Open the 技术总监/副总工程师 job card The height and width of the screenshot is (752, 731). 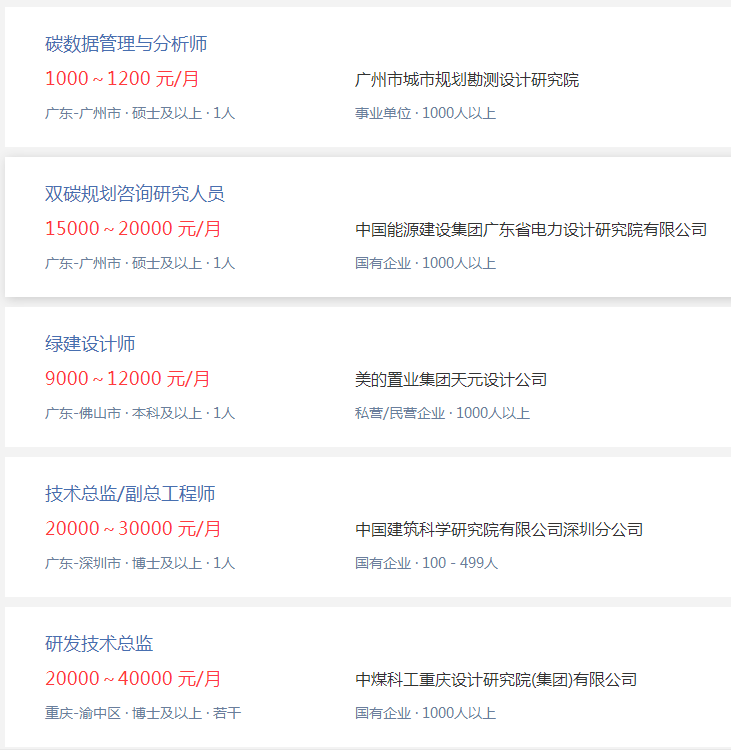pyautogui.click(x=130, y=494)
